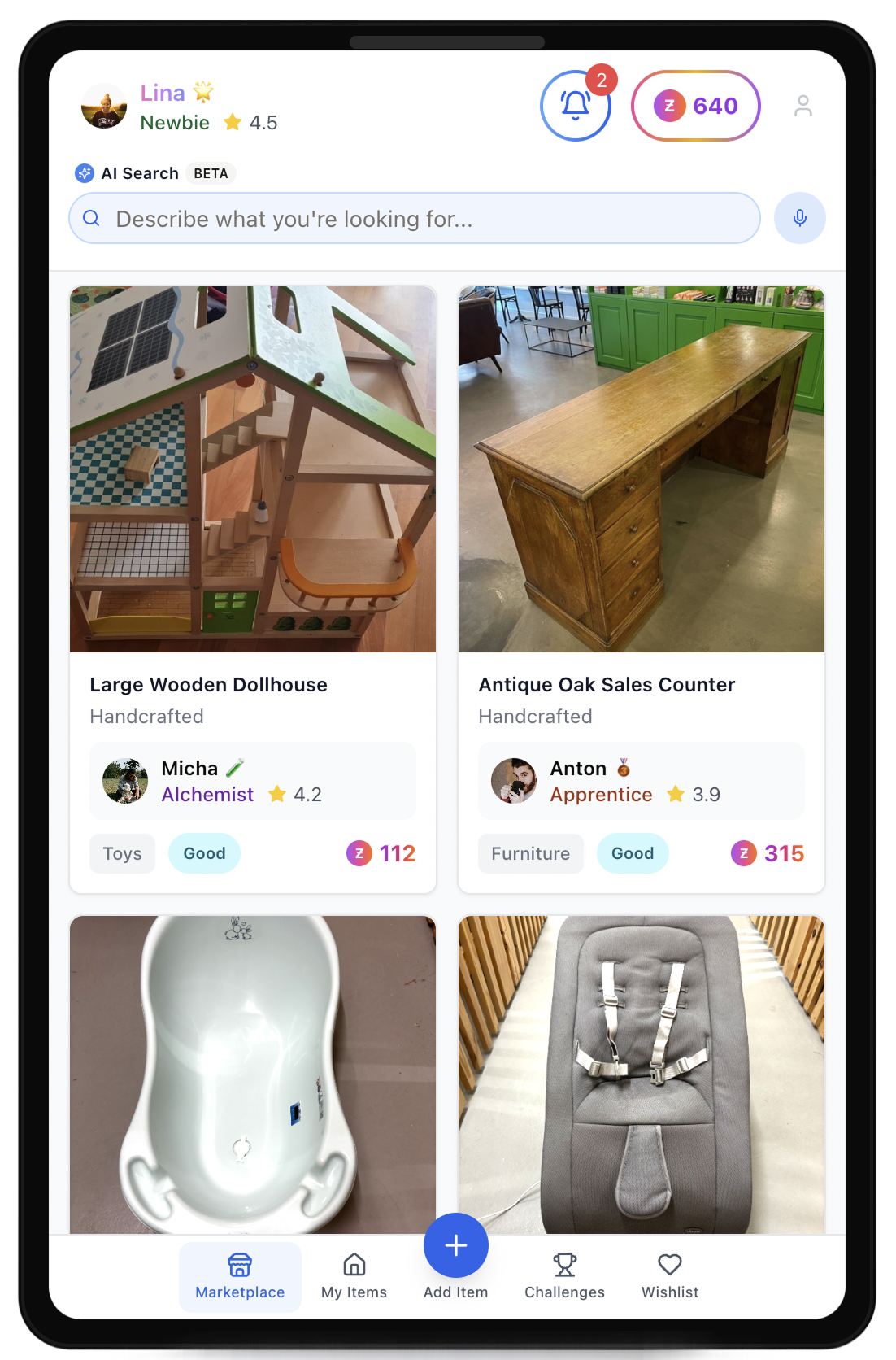Switch to the Challenges tab
This screenshot has width=896, height=1360.
[564, 1276]
